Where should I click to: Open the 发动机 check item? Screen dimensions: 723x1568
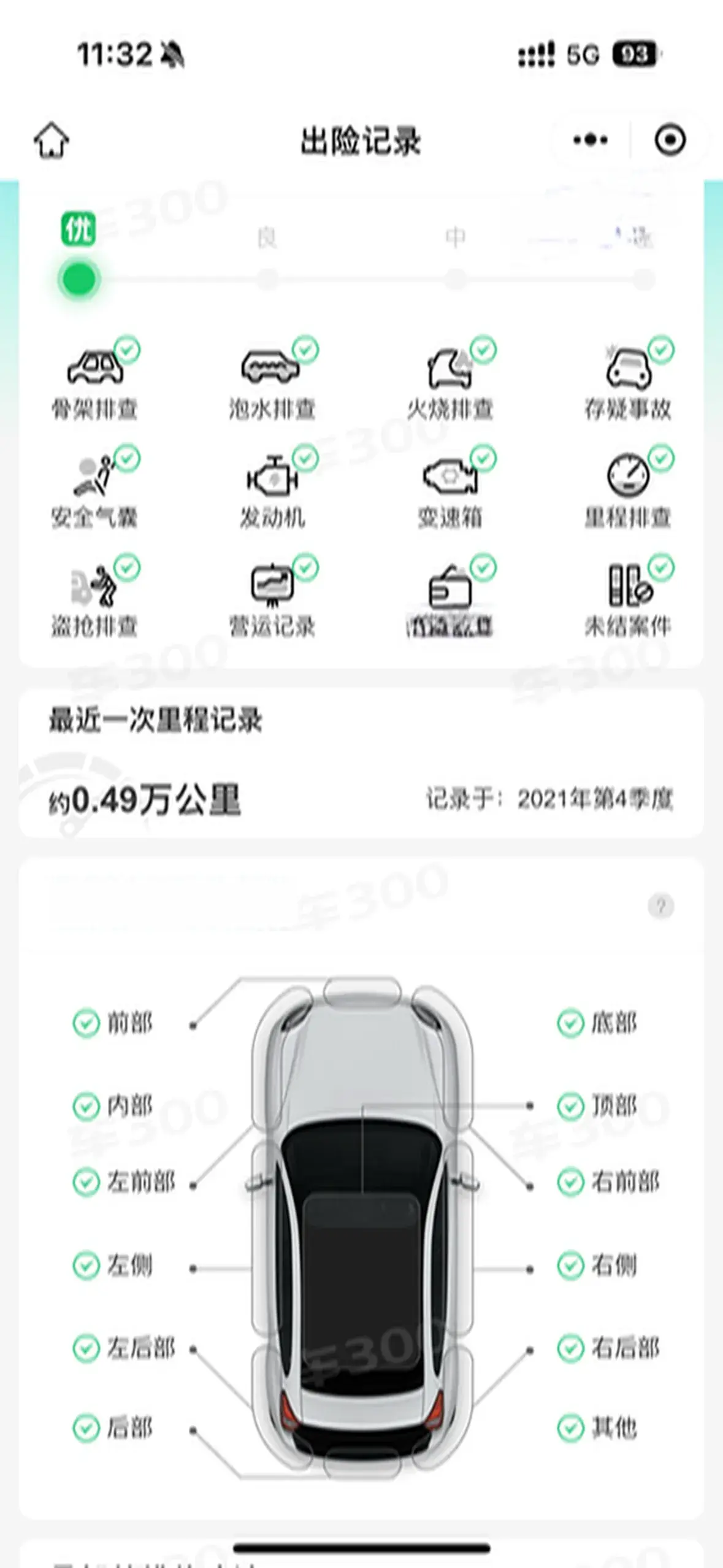(x=273, y=488)
